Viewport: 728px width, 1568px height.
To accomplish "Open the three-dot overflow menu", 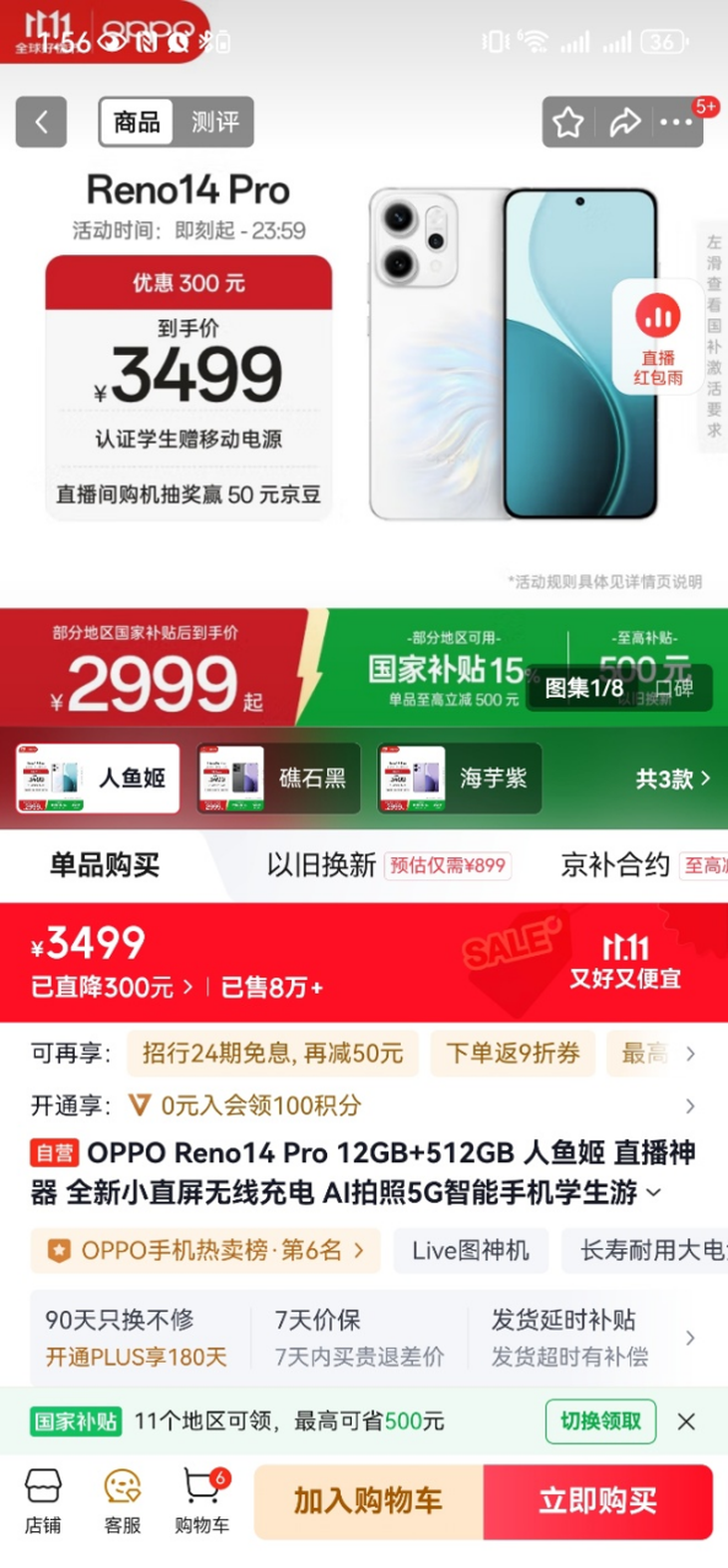I will [676, 123].
